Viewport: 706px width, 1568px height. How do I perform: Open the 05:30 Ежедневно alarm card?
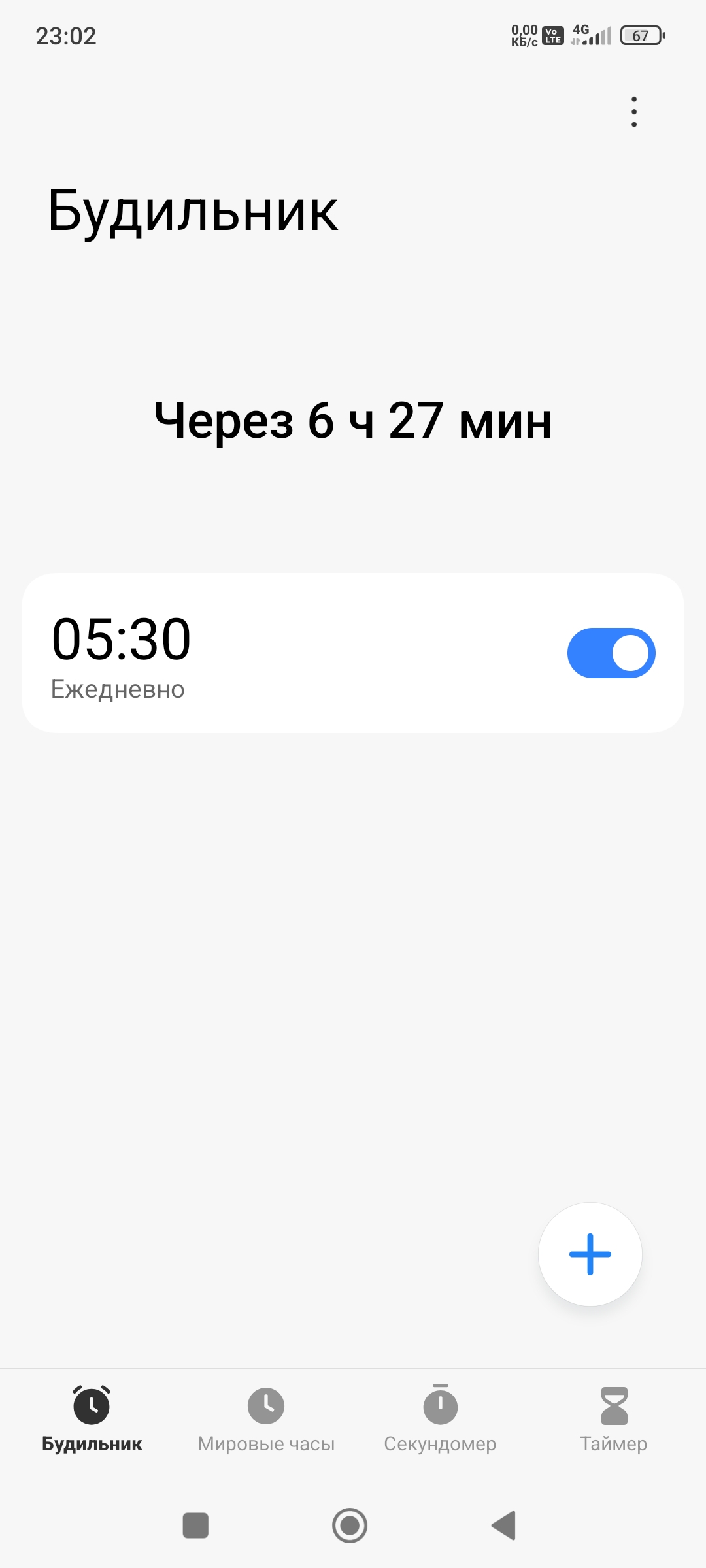click(x=353, y=653)
